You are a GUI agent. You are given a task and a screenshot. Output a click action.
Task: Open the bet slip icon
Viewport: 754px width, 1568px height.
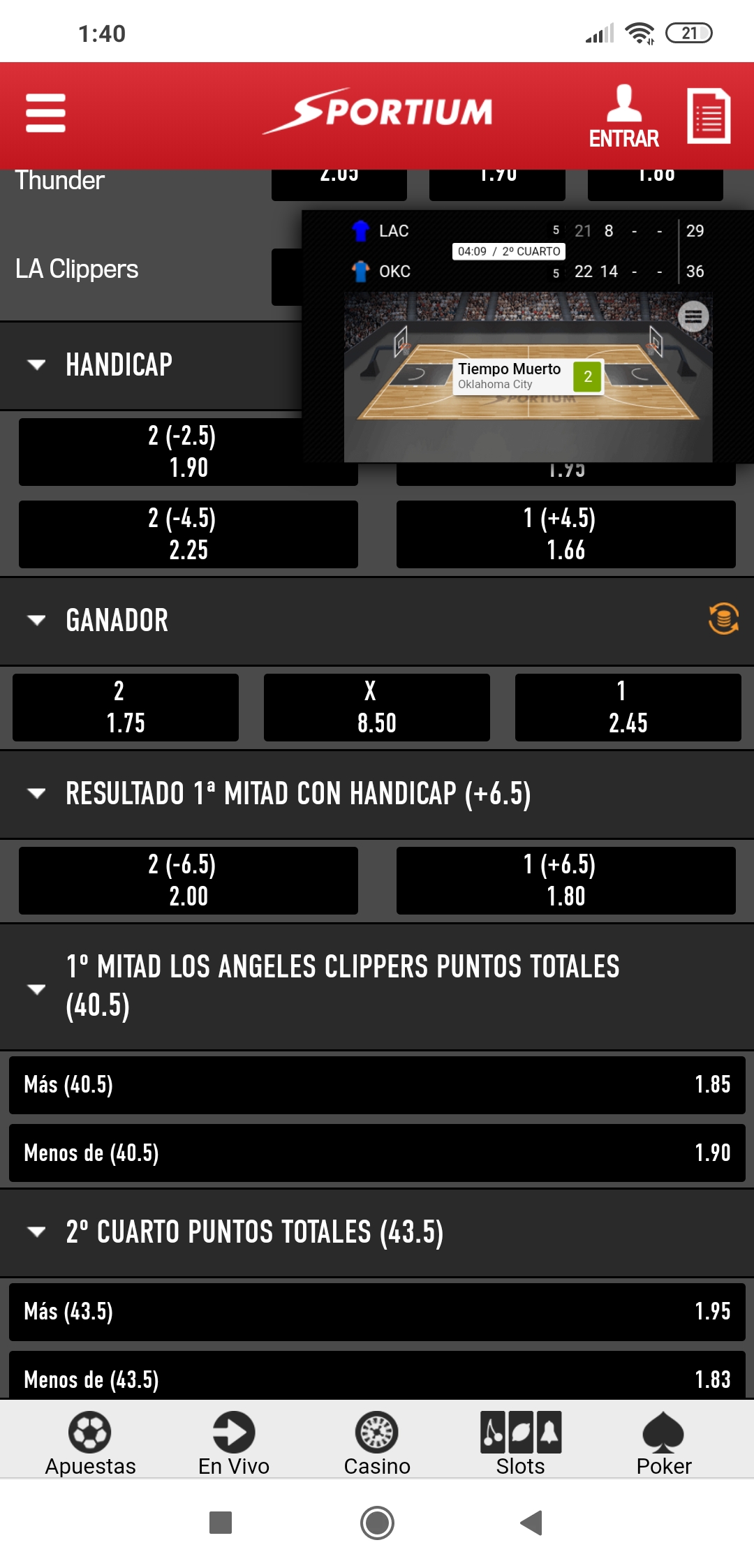click(708, 115)
